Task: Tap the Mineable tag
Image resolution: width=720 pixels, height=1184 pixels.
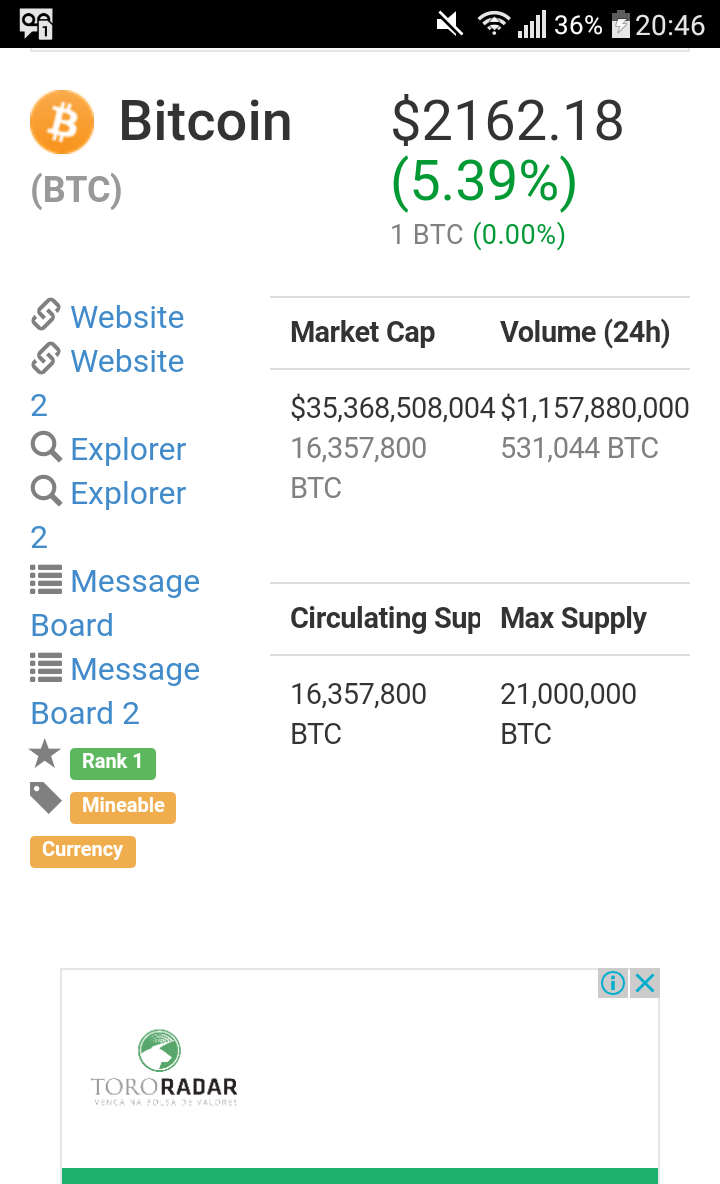Action: [x=123, y=806]
